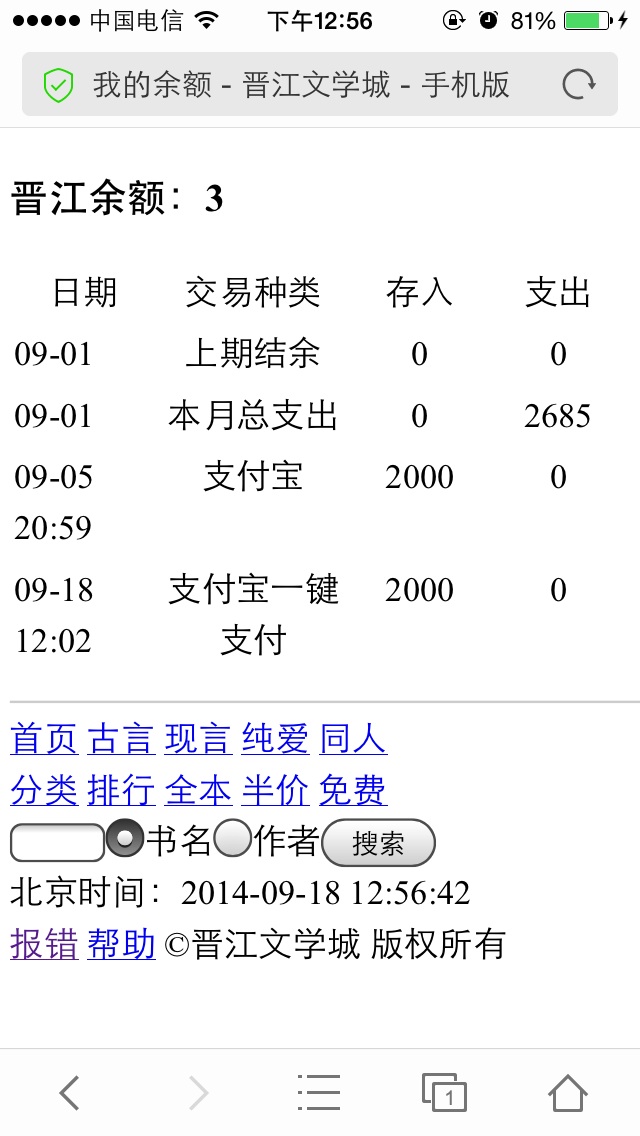The width and height of the screenshot is (640, 1136).
Task: Open the browser tabs switcher
Action: 444,1093
